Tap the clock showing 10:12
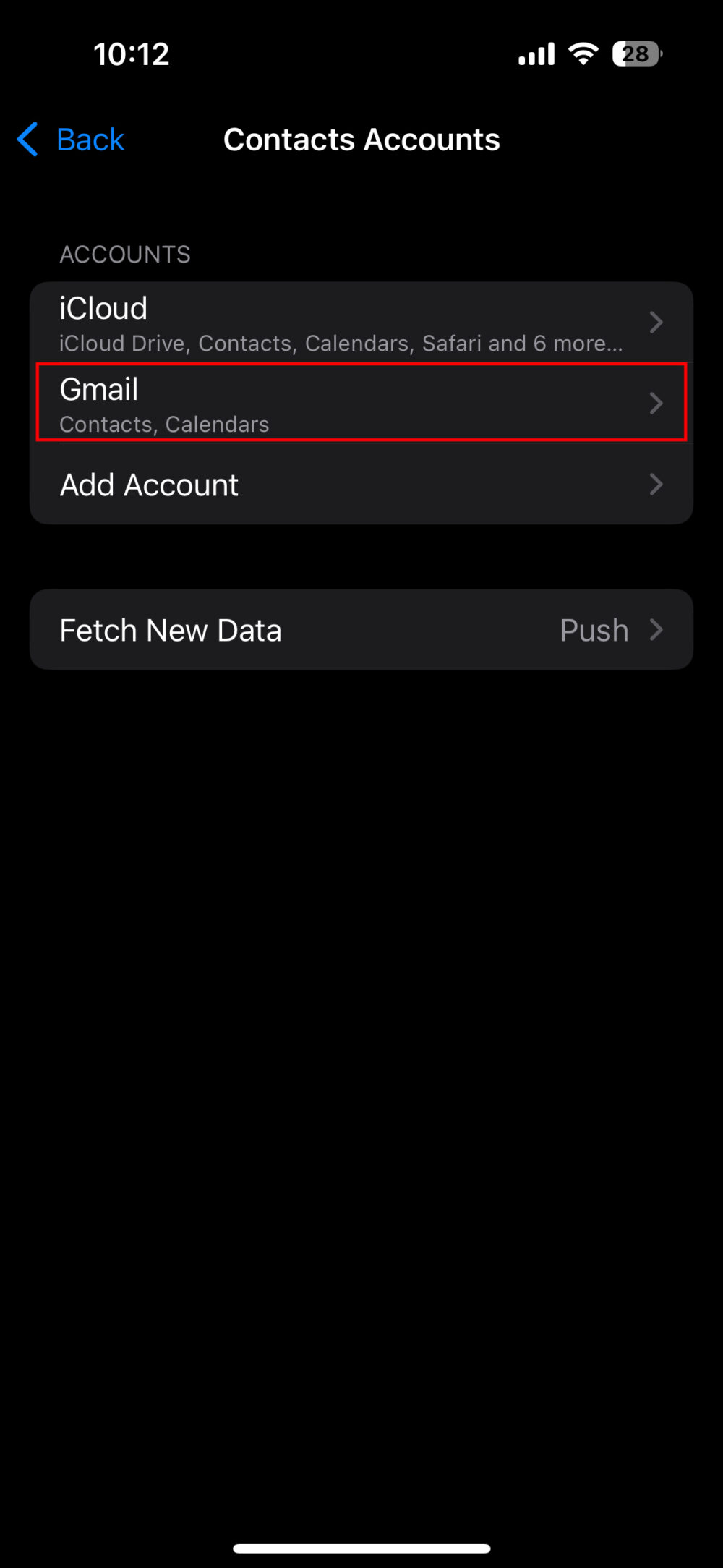 pos(132,54)
